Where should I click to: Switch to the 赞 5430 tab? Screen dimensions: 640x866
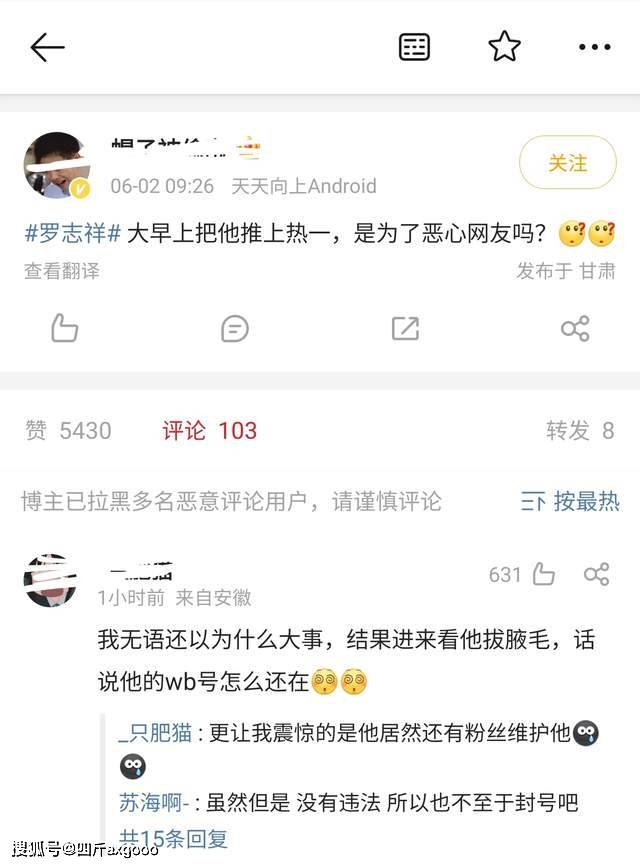pyautogui.click(x=68, y=431)
